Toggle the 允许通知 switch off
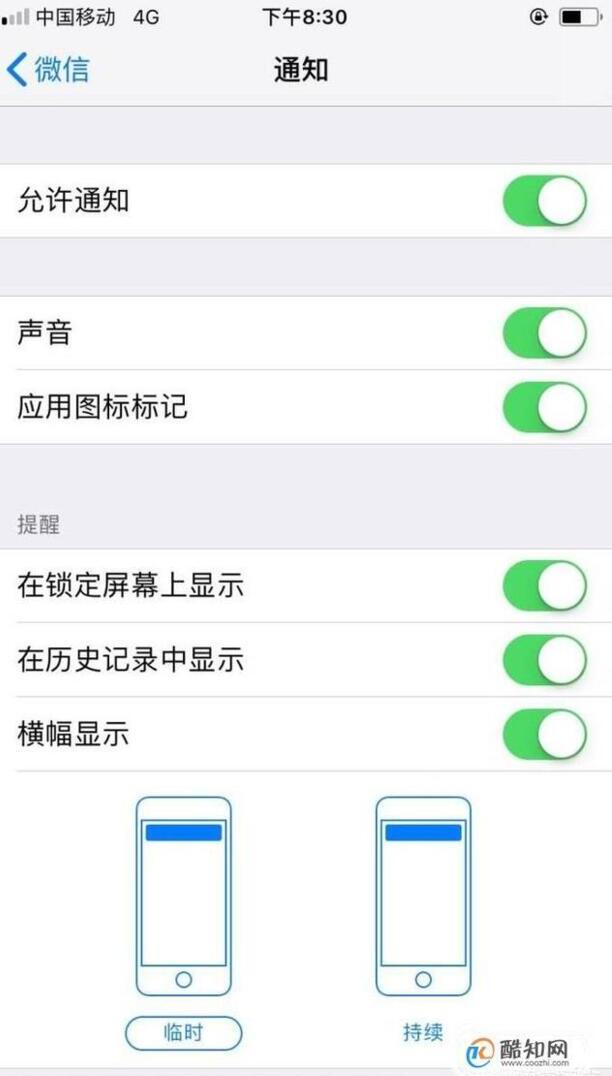Screen dimensions: 612x1076 tap(545, 201)
